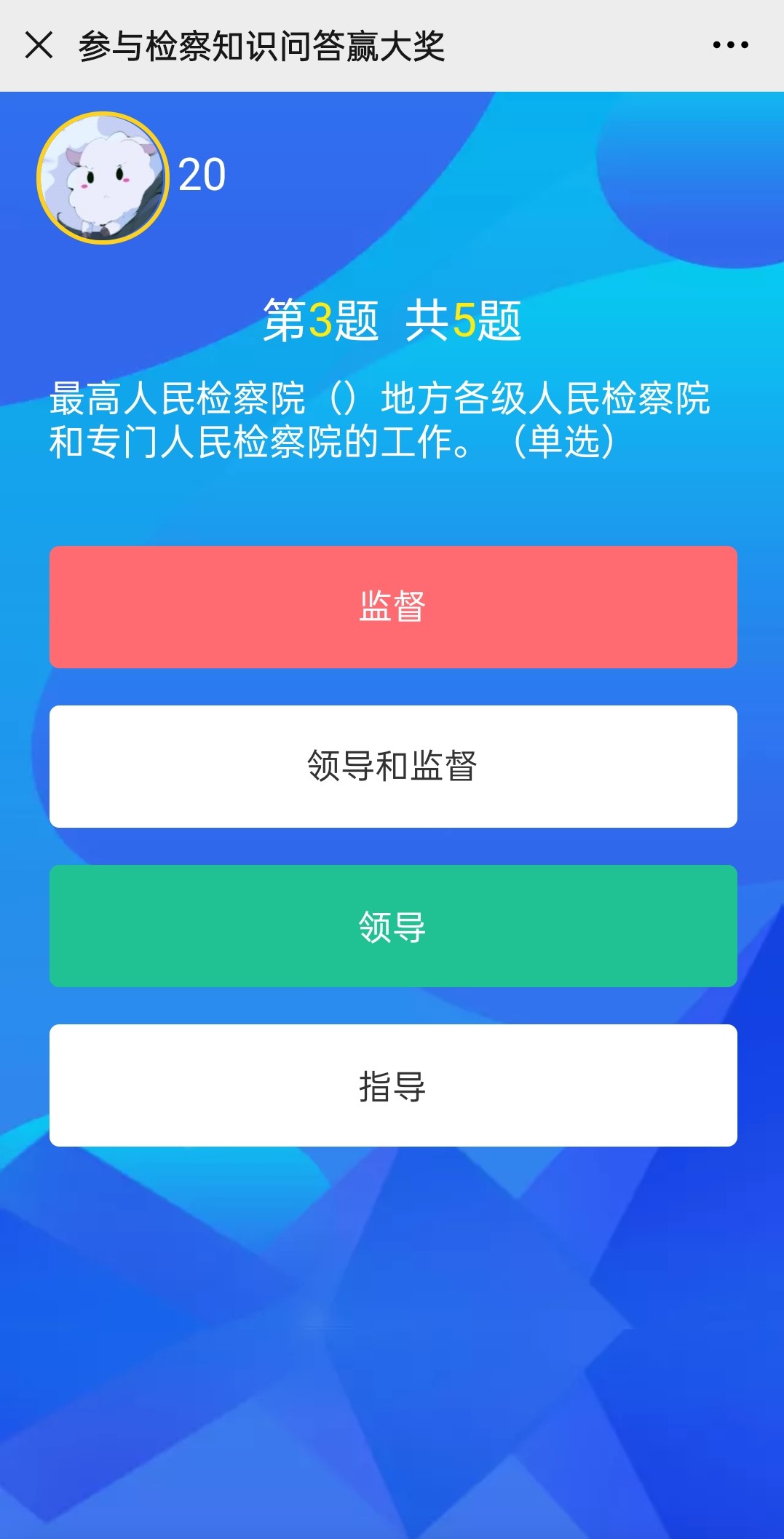
Task: Choose the answer 领导和监督
Action: coord(393,766)
